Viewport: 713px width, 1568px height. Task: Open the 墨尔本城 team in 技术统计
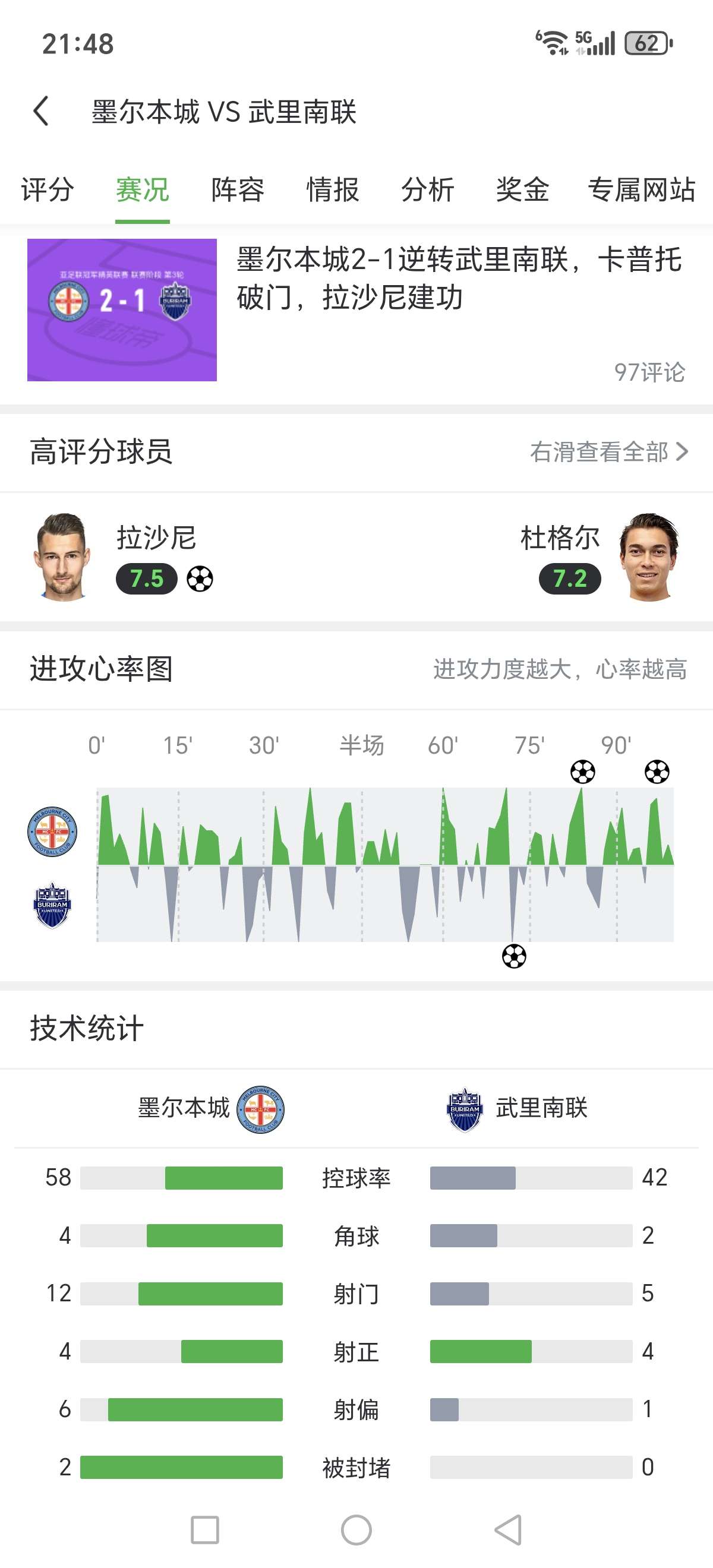pos(210,1108)
